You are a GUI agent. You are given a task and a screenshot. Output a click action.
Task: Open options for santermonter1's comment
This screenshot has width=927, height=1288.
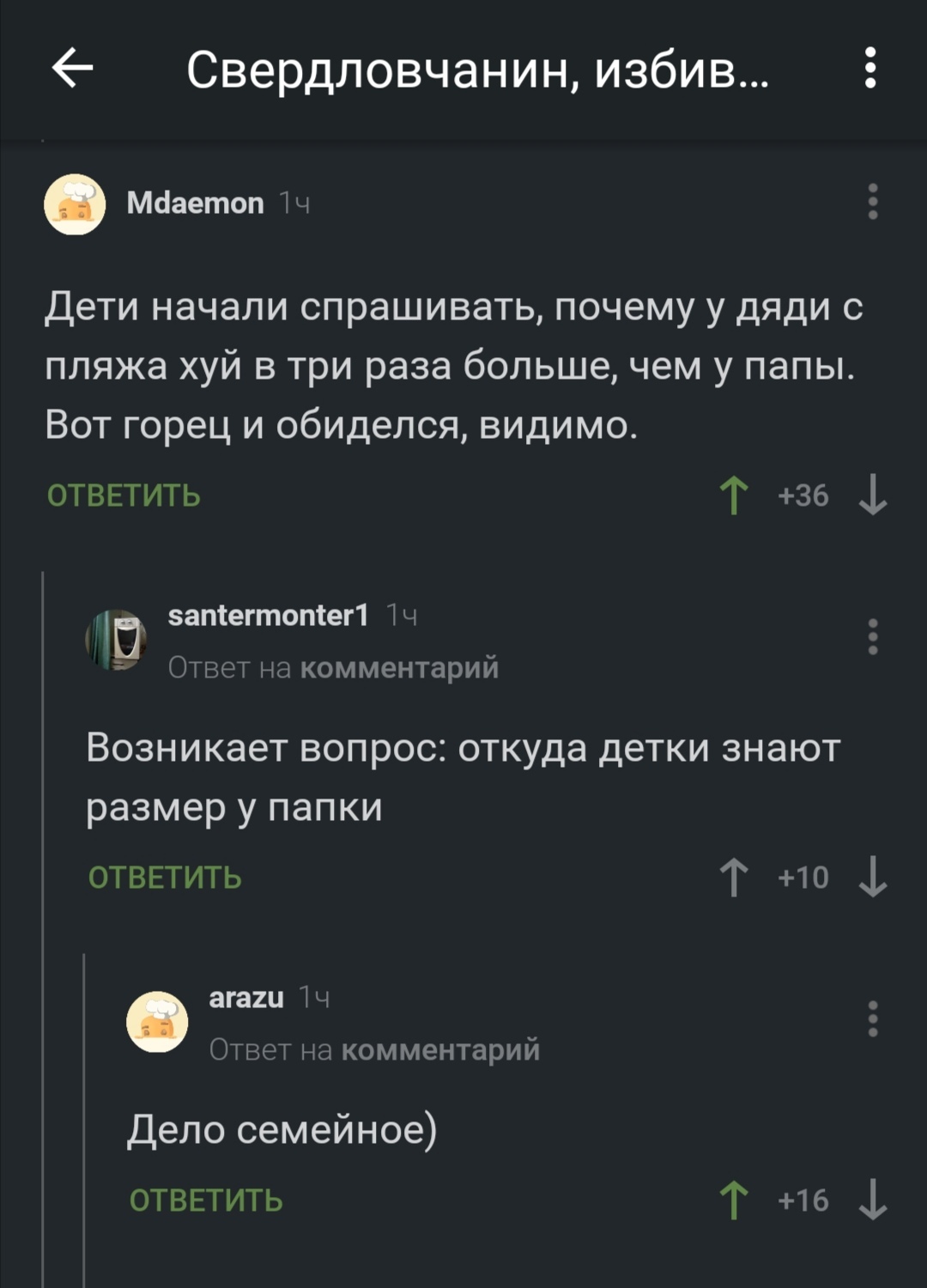click(x=872, y=636)
